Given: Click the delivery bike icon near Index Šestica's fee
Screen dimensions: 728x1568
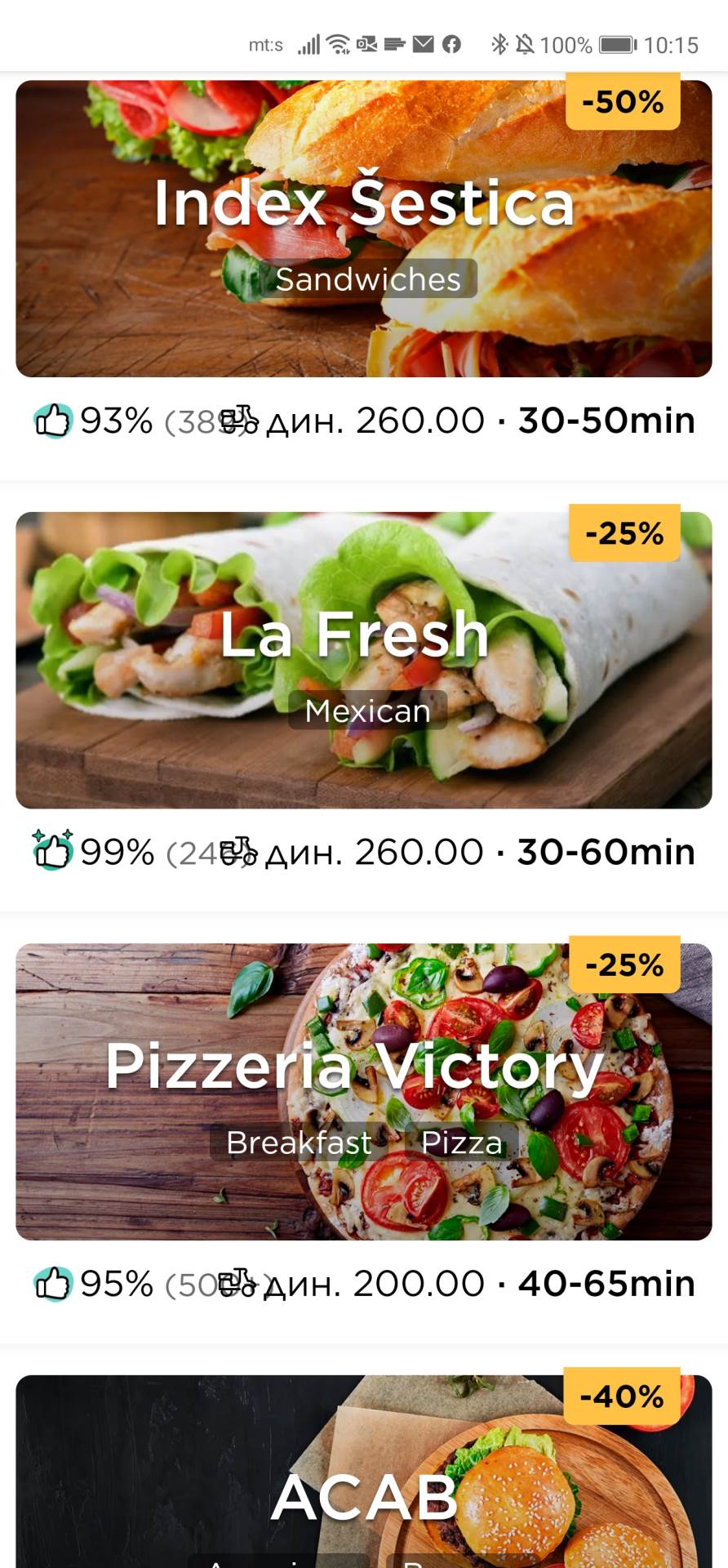Looking at the screenshot, I should click(237, 421).
